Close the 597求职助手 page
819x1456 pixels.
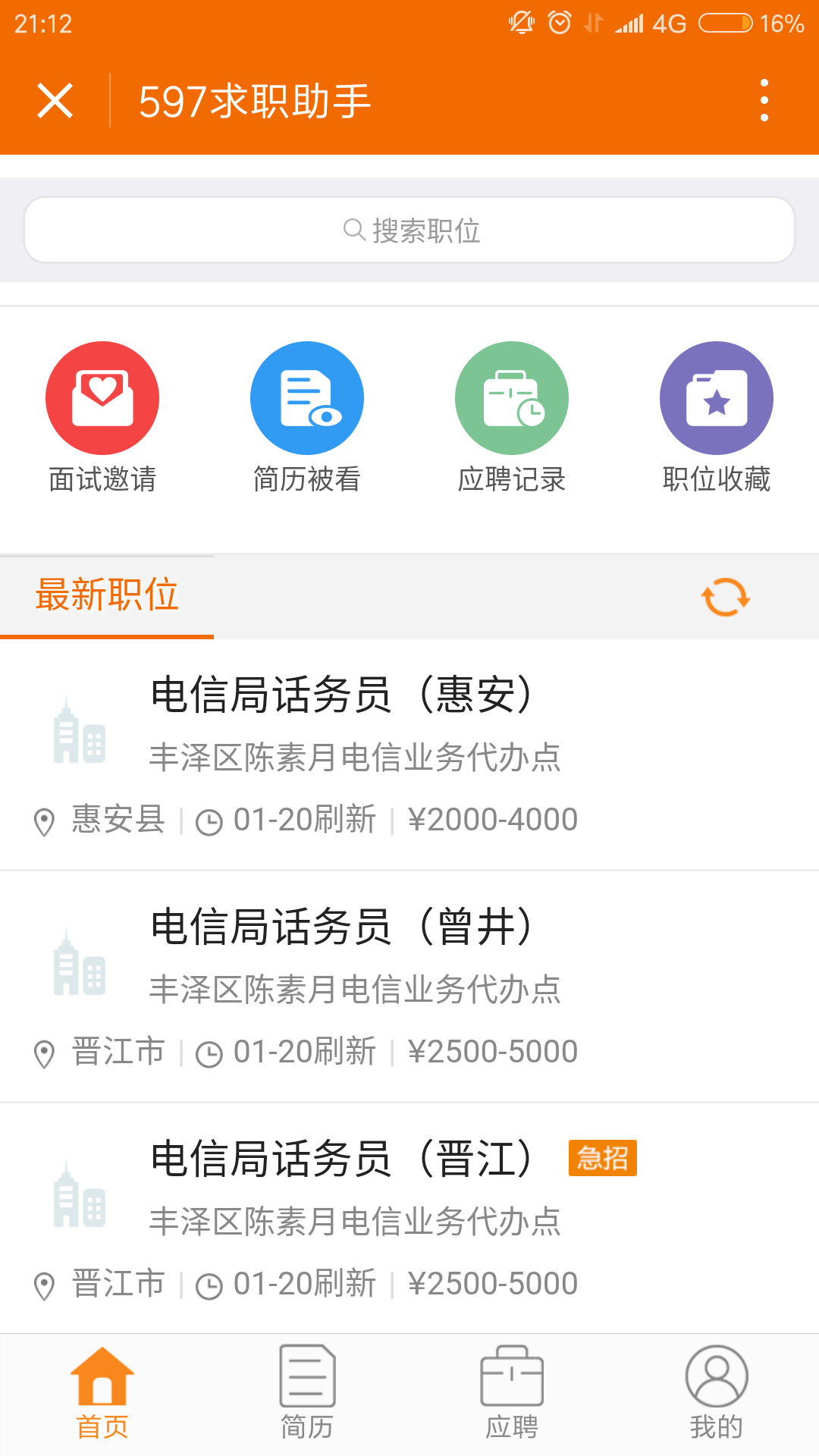pos(55,101)
